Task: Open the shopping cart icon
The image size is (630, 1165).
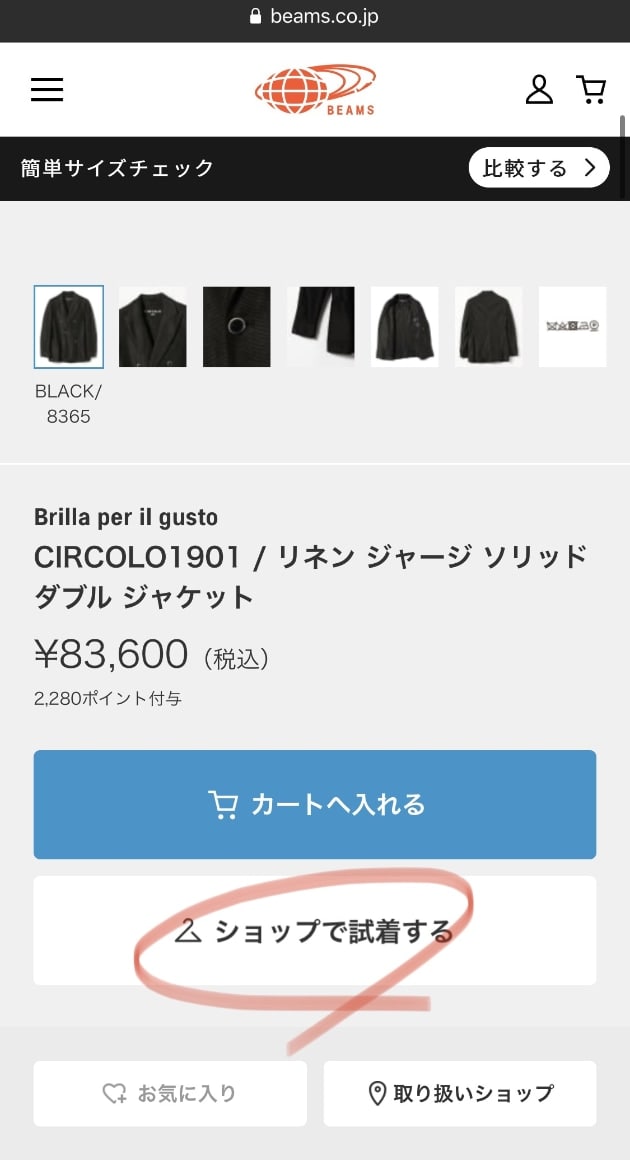Action: [591, 89]
